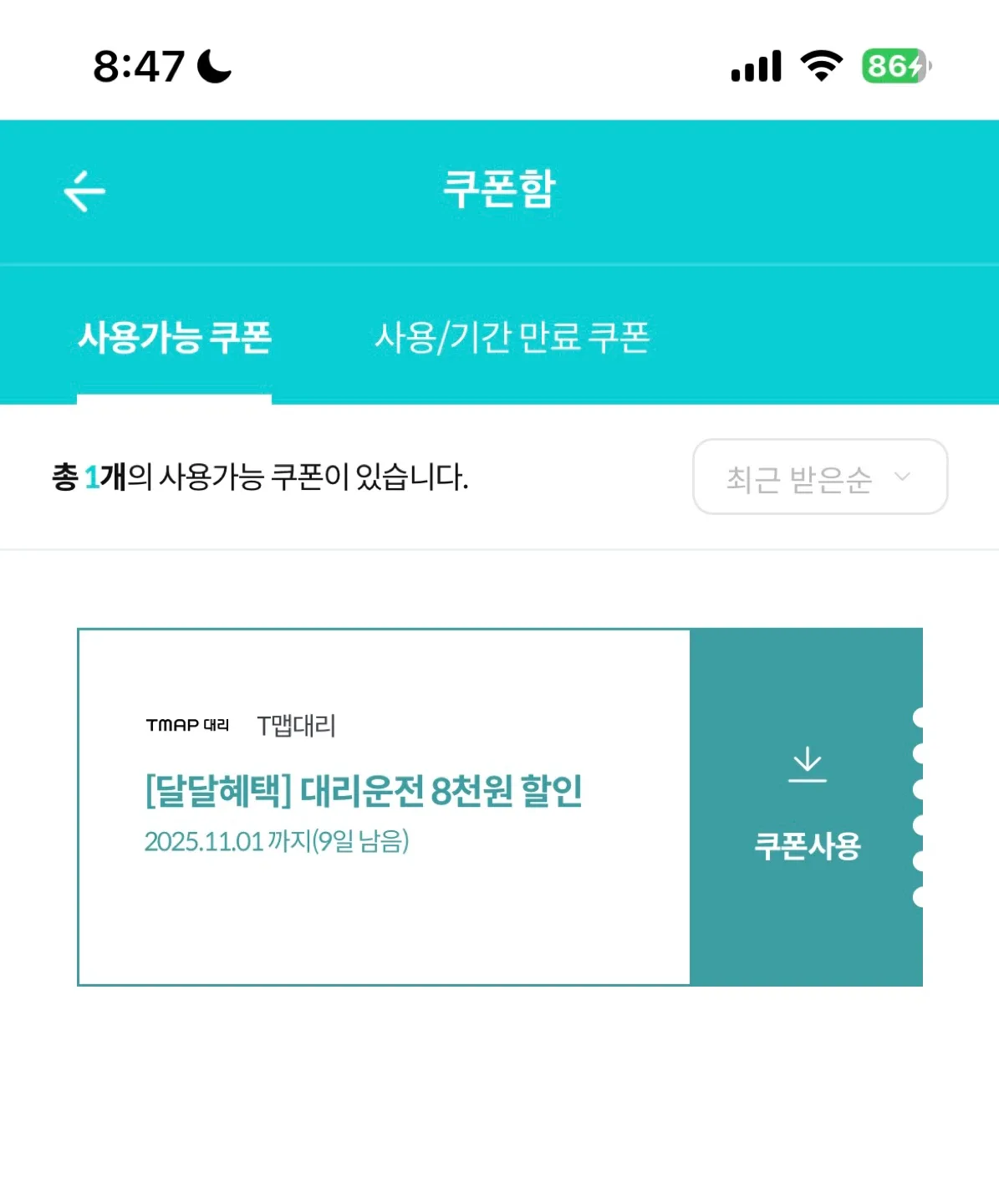Viewport: 999px width, 1204px height.
Task: Go back from the 쿠폰함 screen
Action: pos(84,191)
